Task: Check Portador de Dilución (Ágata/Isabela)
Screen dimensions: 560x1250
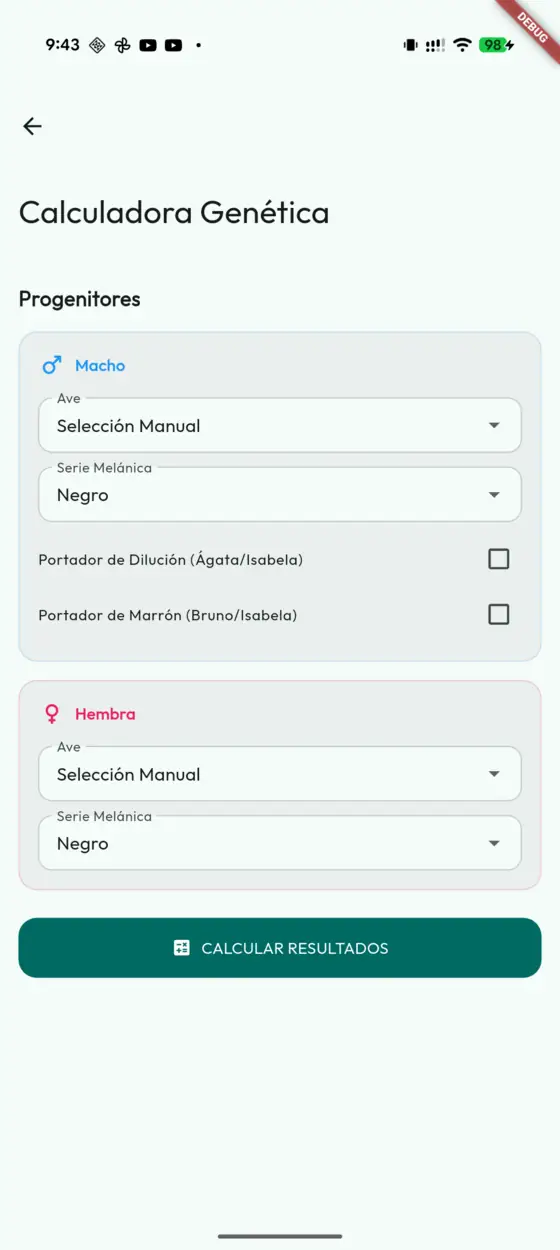Action: [x=498, y=559]
